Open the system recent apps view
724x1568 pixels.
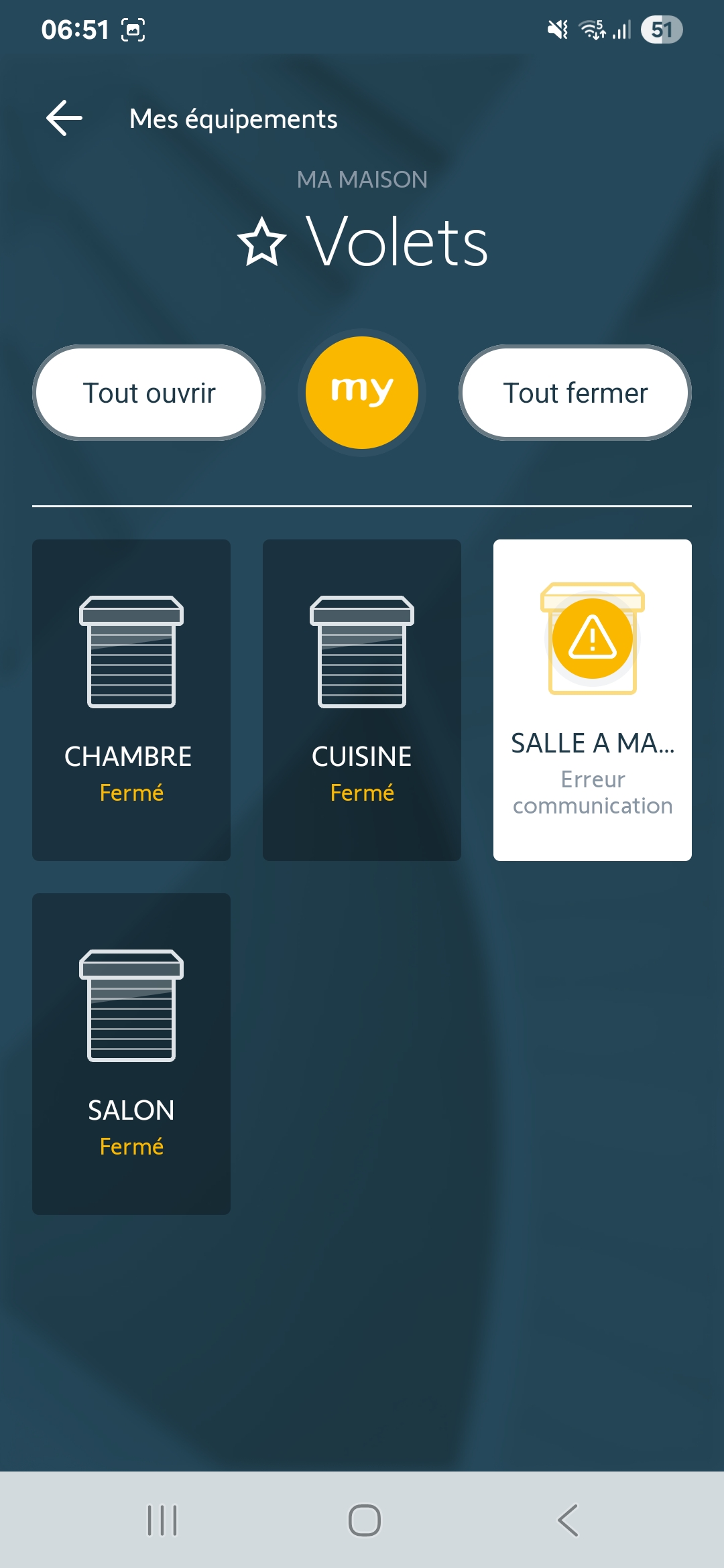pos(162,1520)
